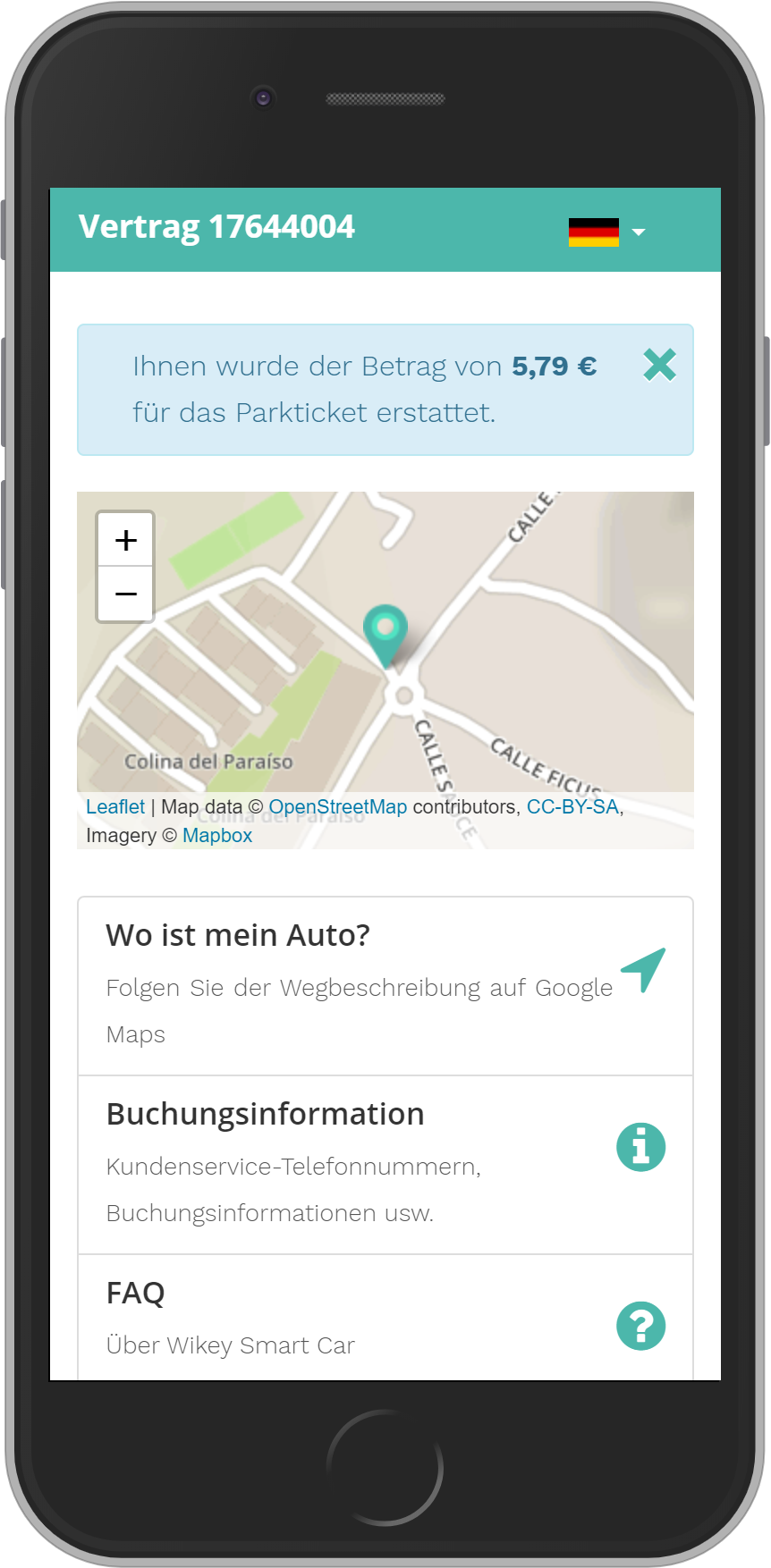Open the German flag language dropdown
Screen dimensions: 771x1568
pyautogui.click(x=607, y=232)
